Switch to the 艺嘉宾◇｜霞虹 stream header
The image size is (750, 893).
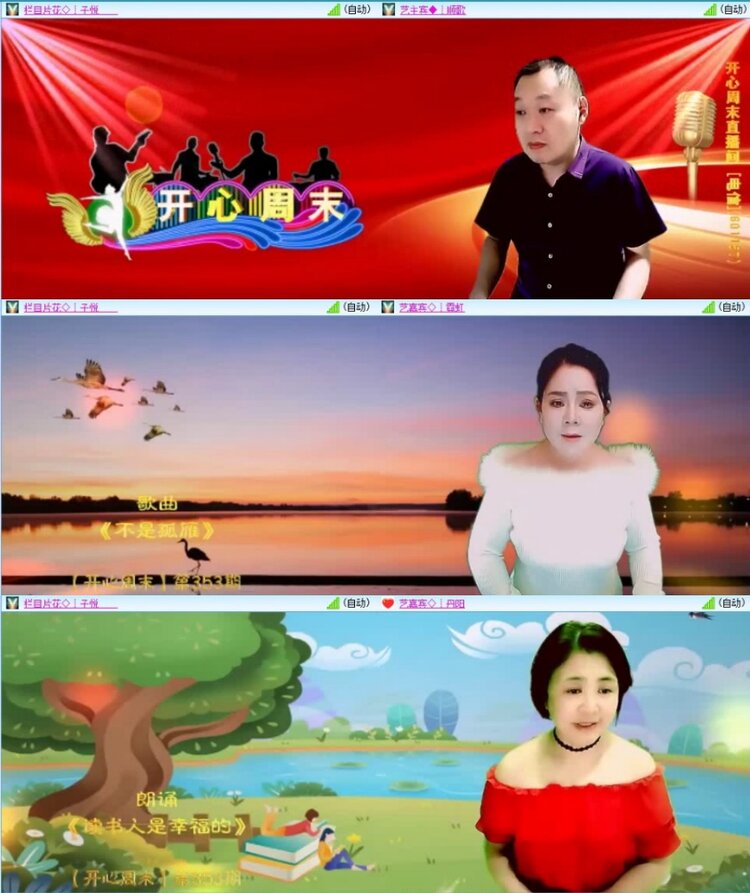click(x=432, y=306)
